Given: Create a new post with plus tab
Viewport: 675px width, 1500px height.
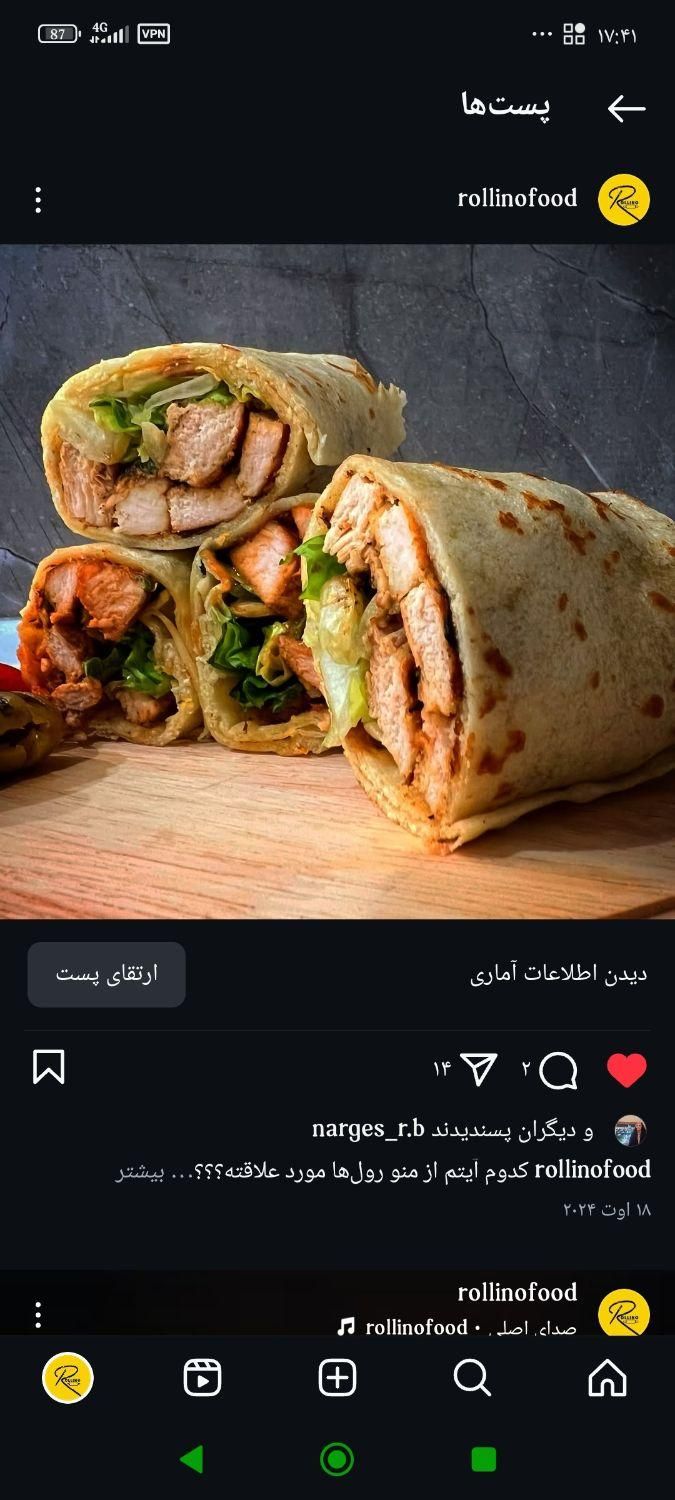Looking at the screenshot, I should coord(337,1377).
